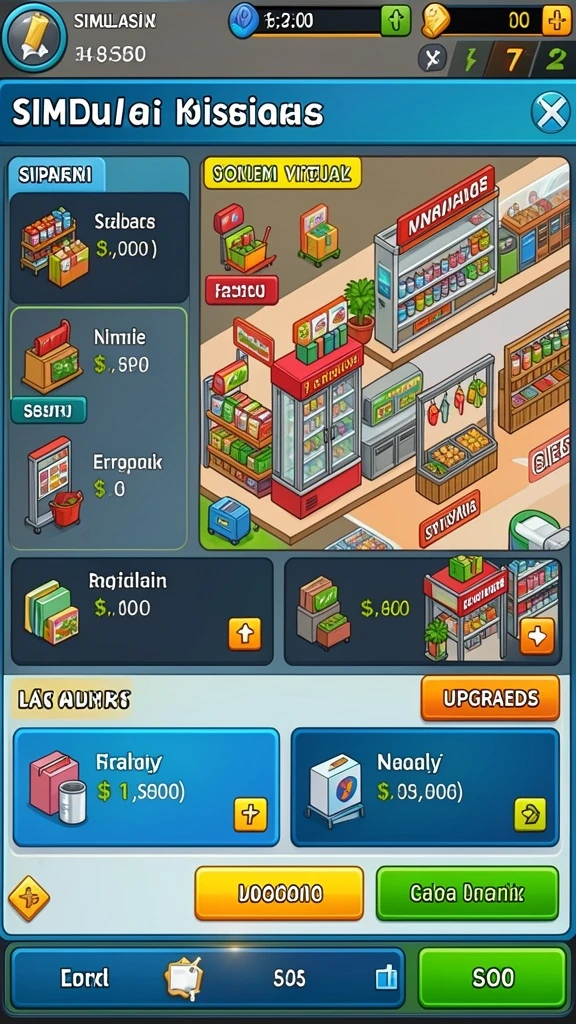Screen dimensions: 576x1024
Task: Open the UPGRAEDS button
Action: [490, 697]
